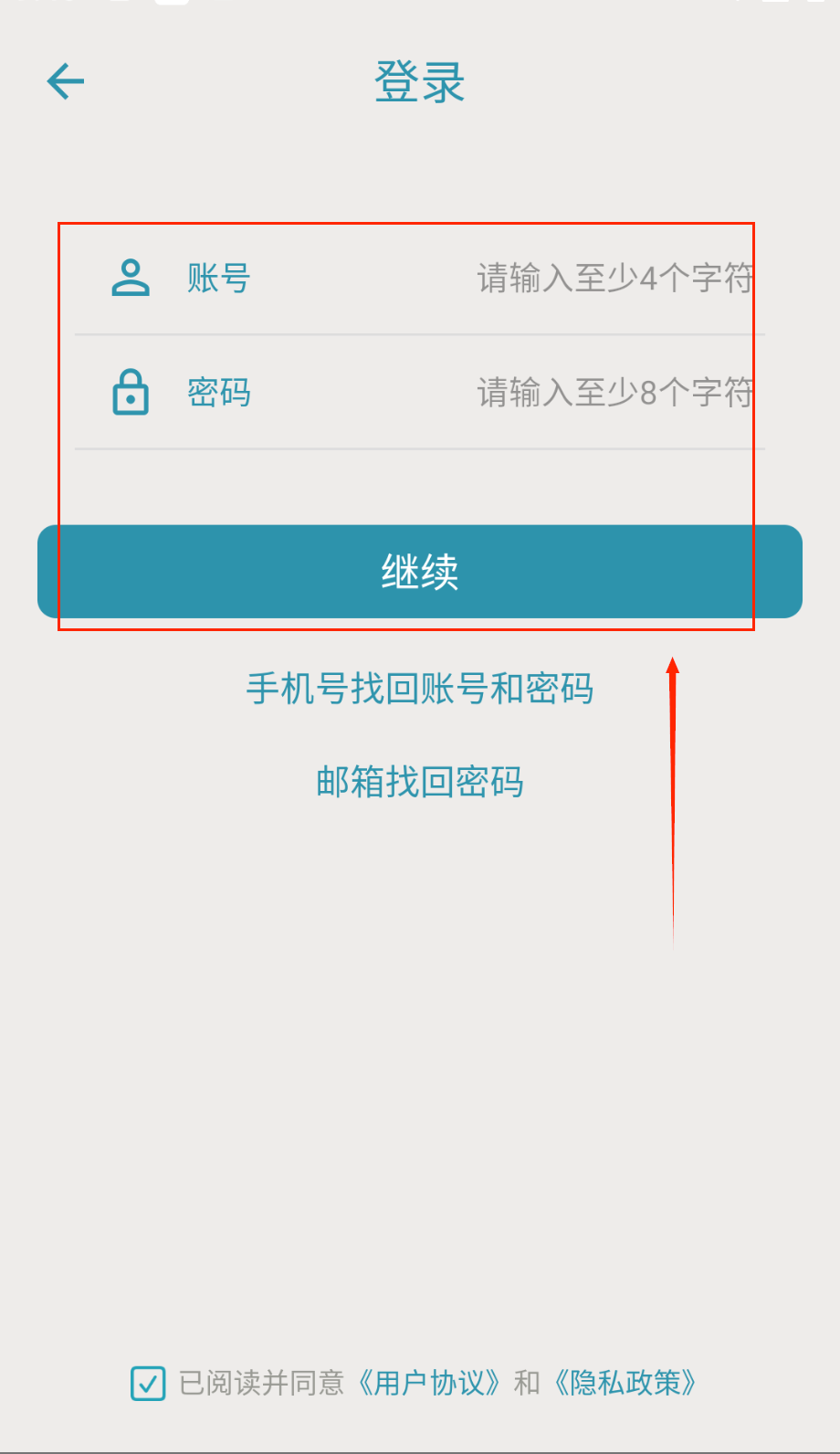Open the 《用户协议》 user agreement
840x1454 pixels.
click(x=429, y=1383)
